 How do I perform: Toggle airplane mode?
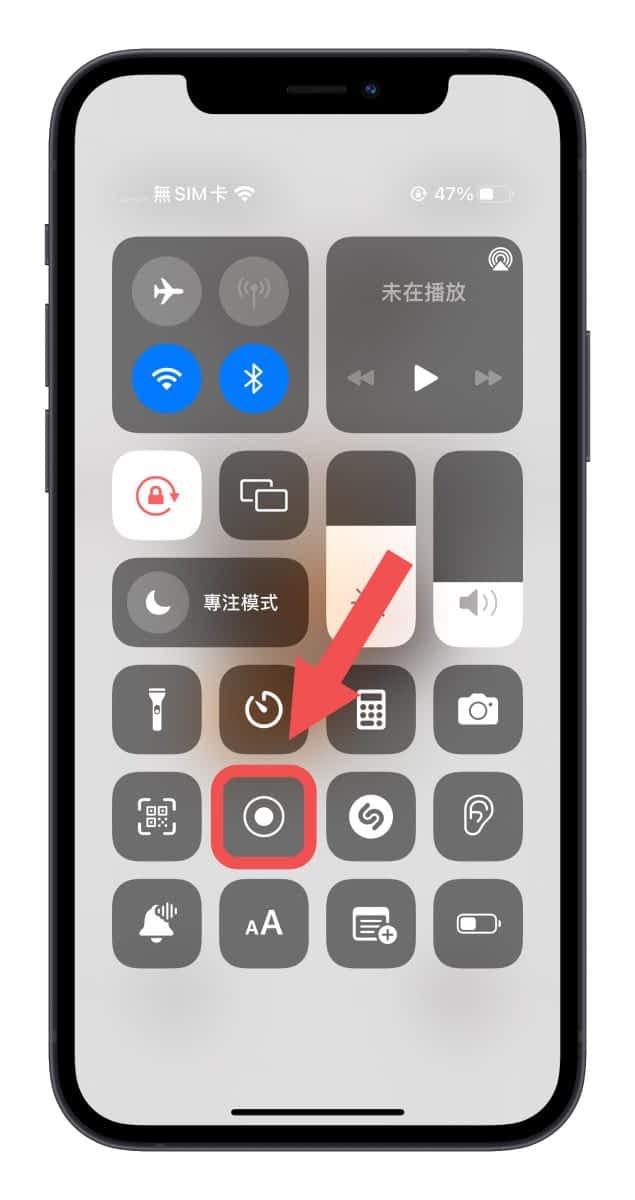(167, 292)
